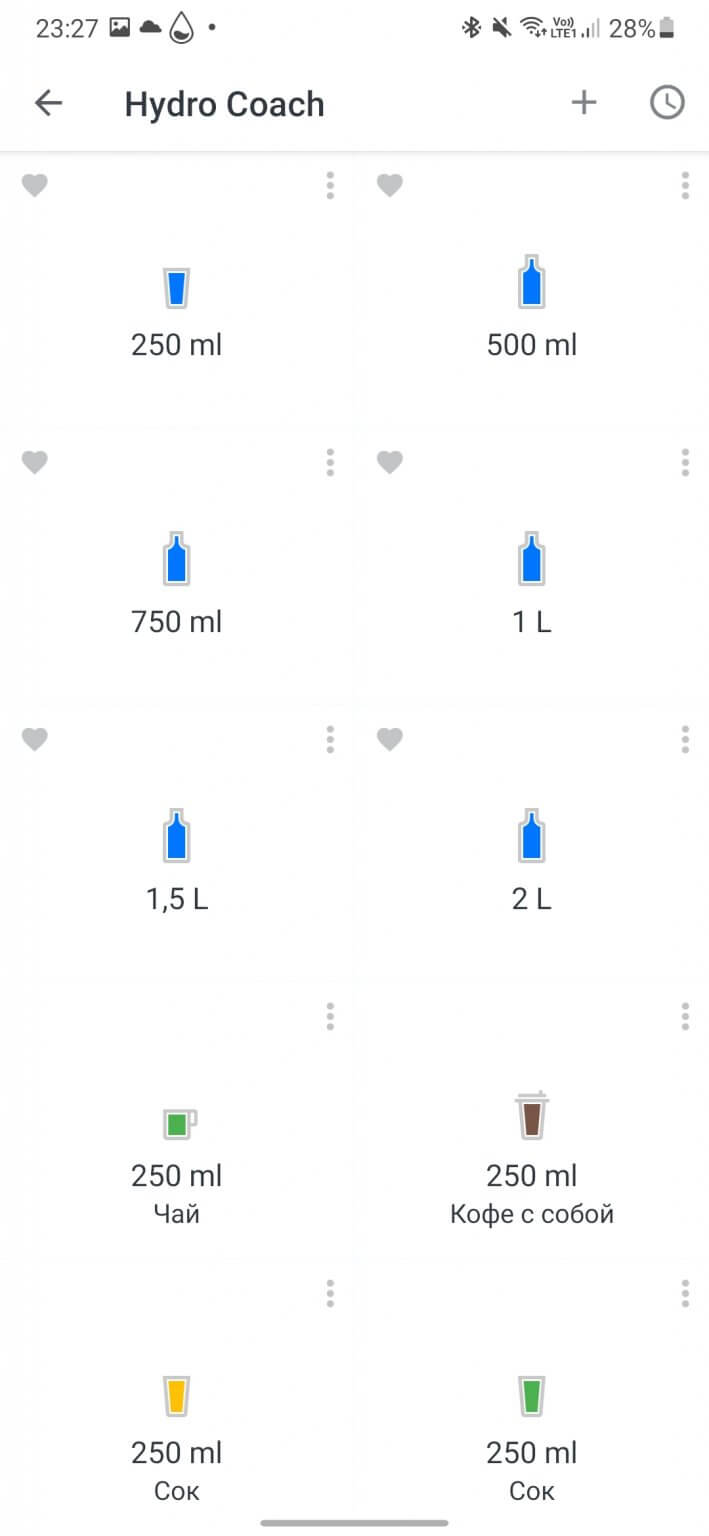Open options for the 500 ml bottle

tap(685, 186)
